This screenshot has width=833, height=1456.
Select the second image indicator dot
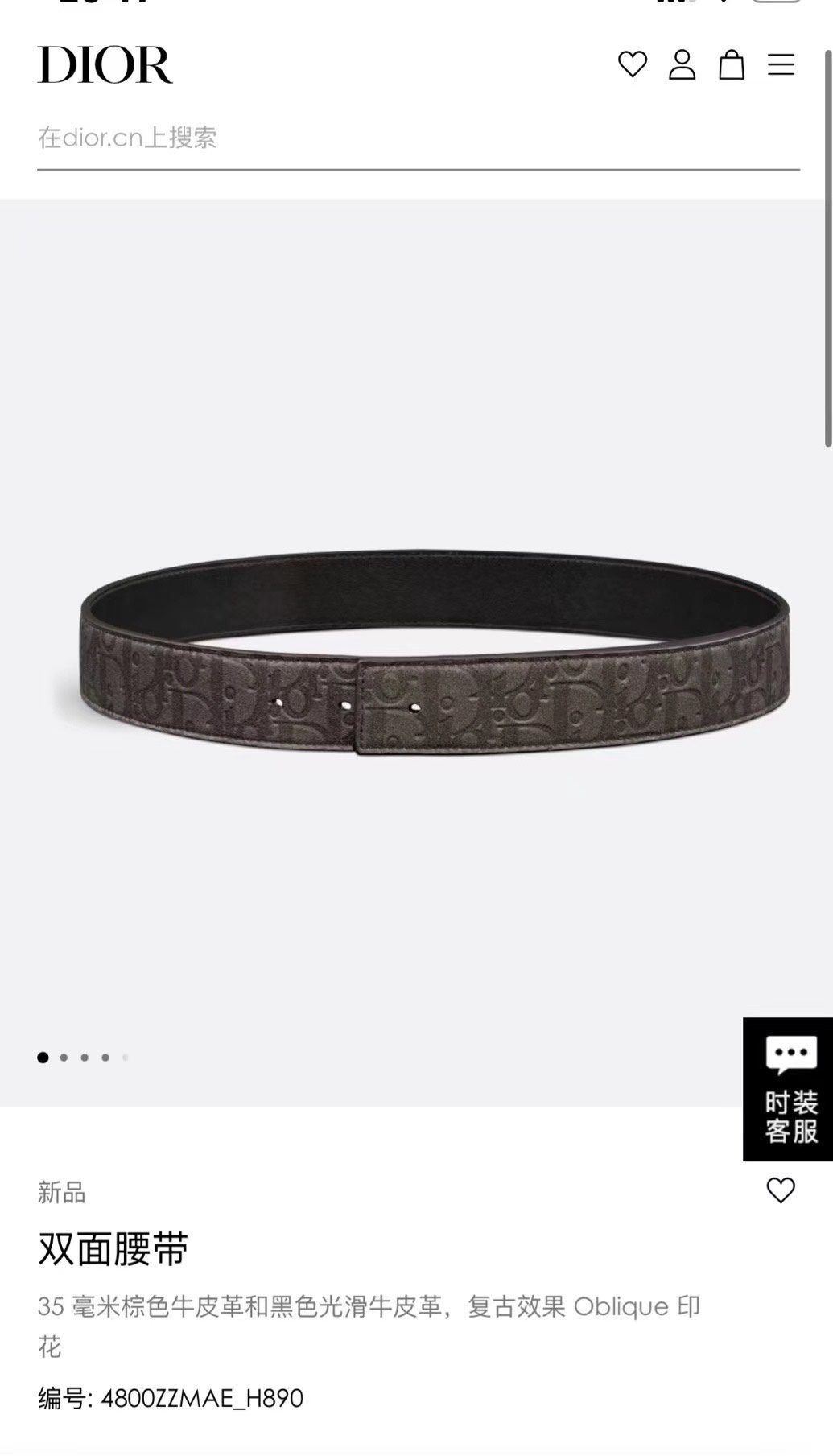(64, 1058)
